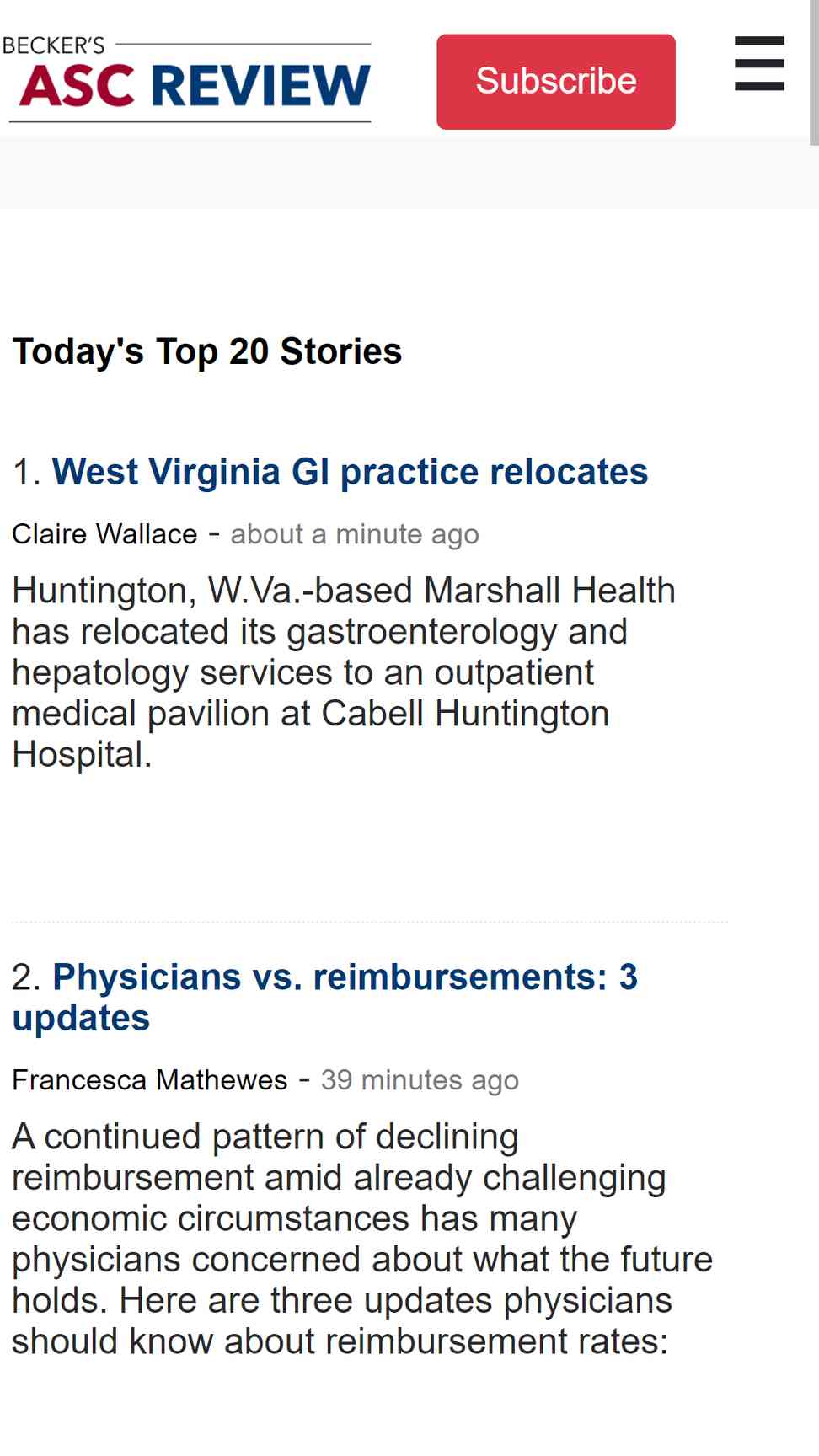The width and height of the screenshot is (819, 1456).
Task: Open the hamburger menu
Action: (x=759, y=63)
